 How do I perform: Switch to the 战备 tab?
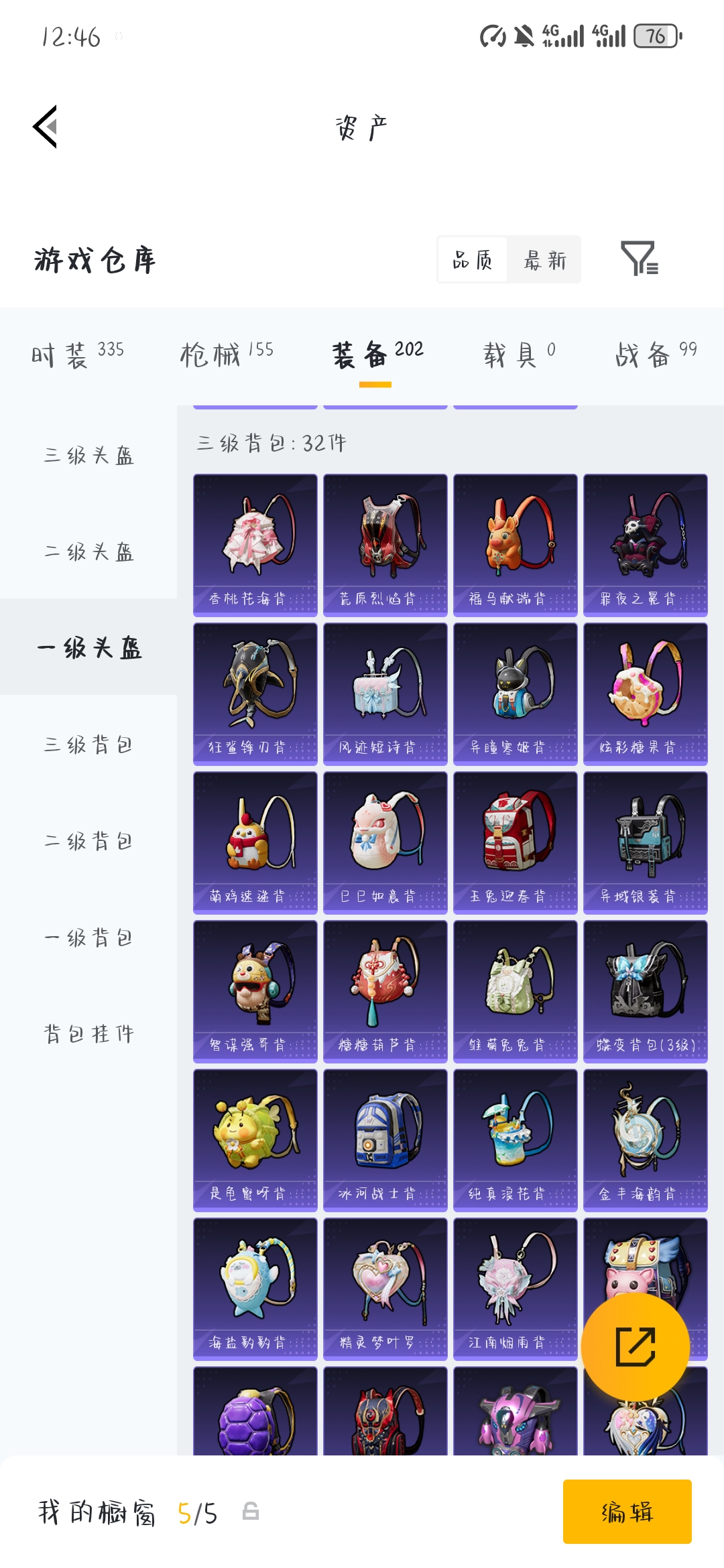656,354
